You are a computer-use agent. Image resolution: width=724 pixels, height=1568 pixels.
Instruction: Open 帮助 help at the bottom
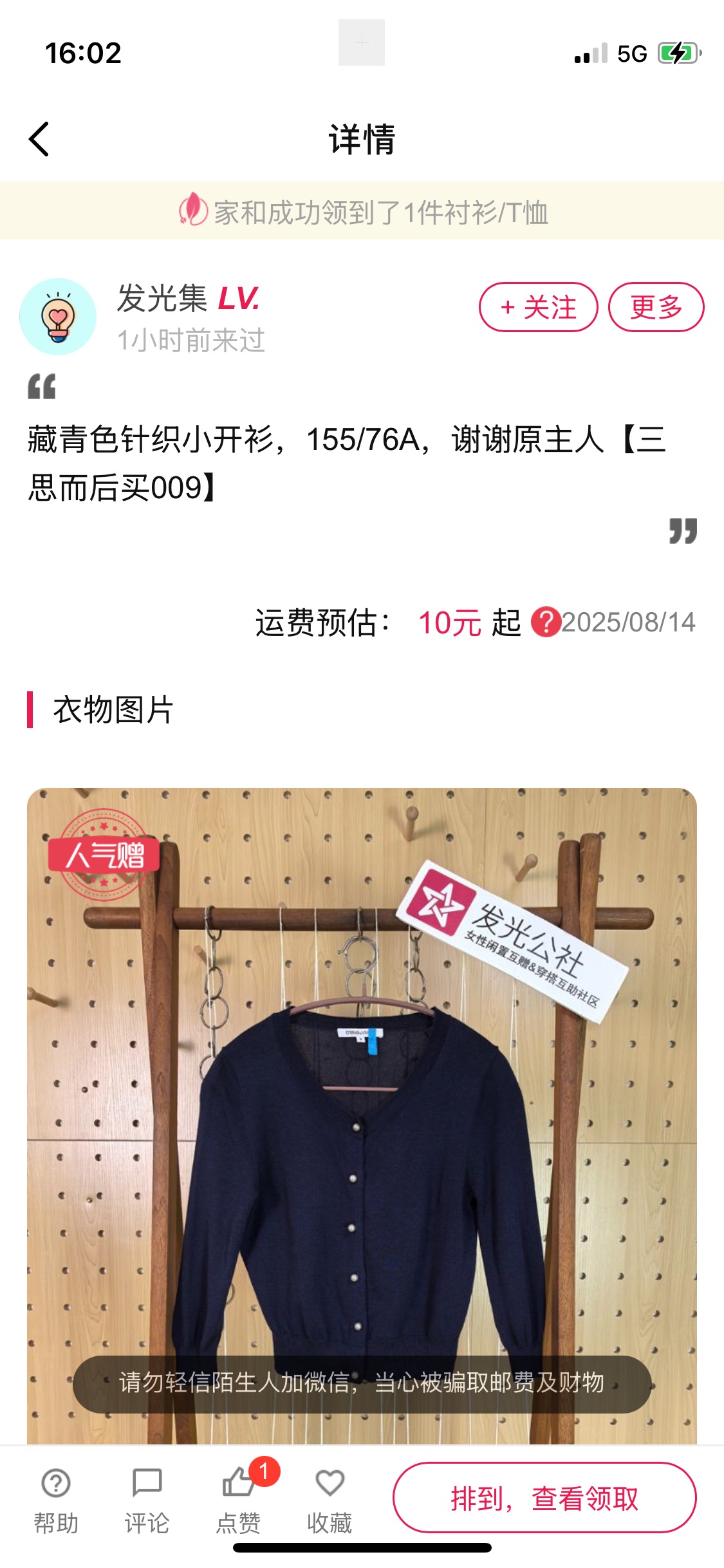click(x=56, y=1498)
